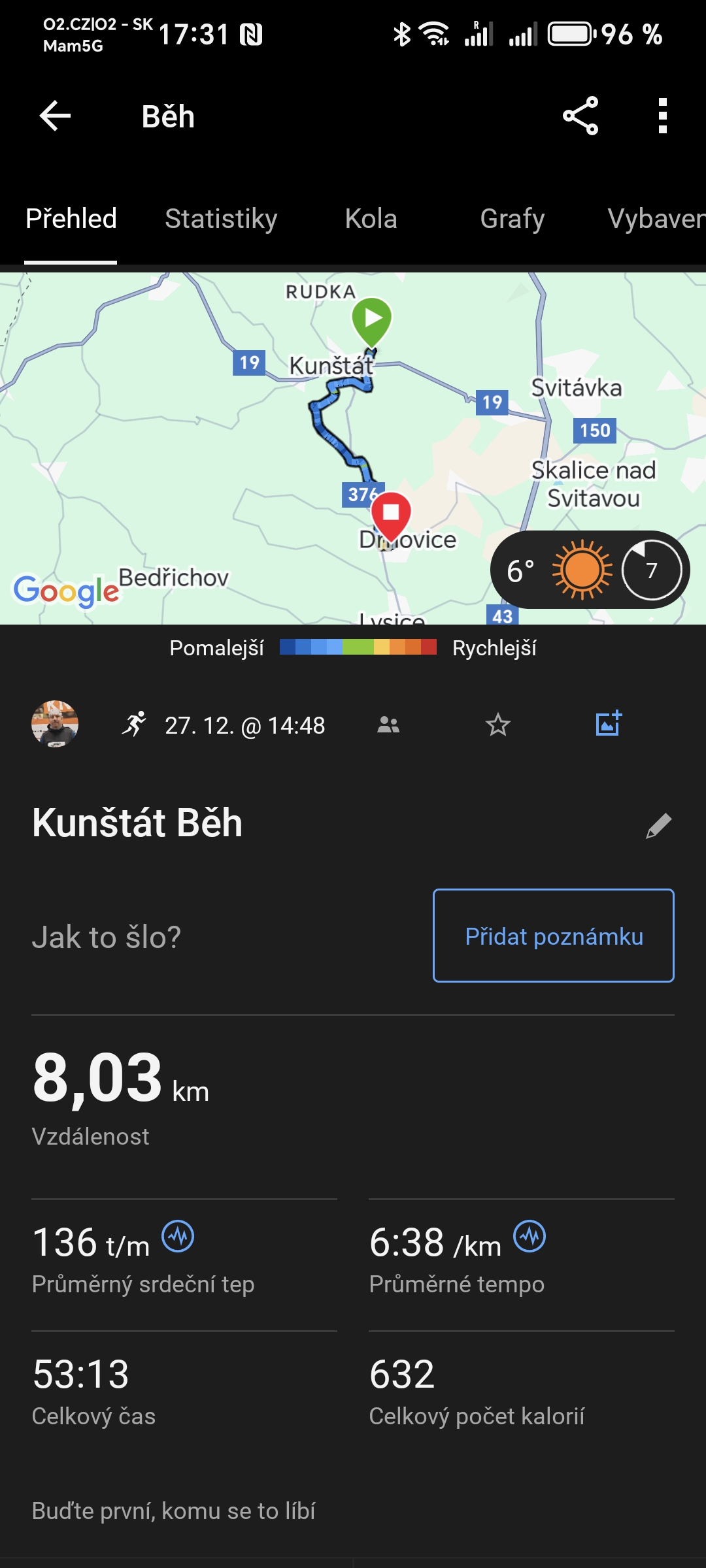Image resolution: width=706 pixels, height=1568 pixels.
Task: Open the Kola tab
Action: (x=371, y=219)
